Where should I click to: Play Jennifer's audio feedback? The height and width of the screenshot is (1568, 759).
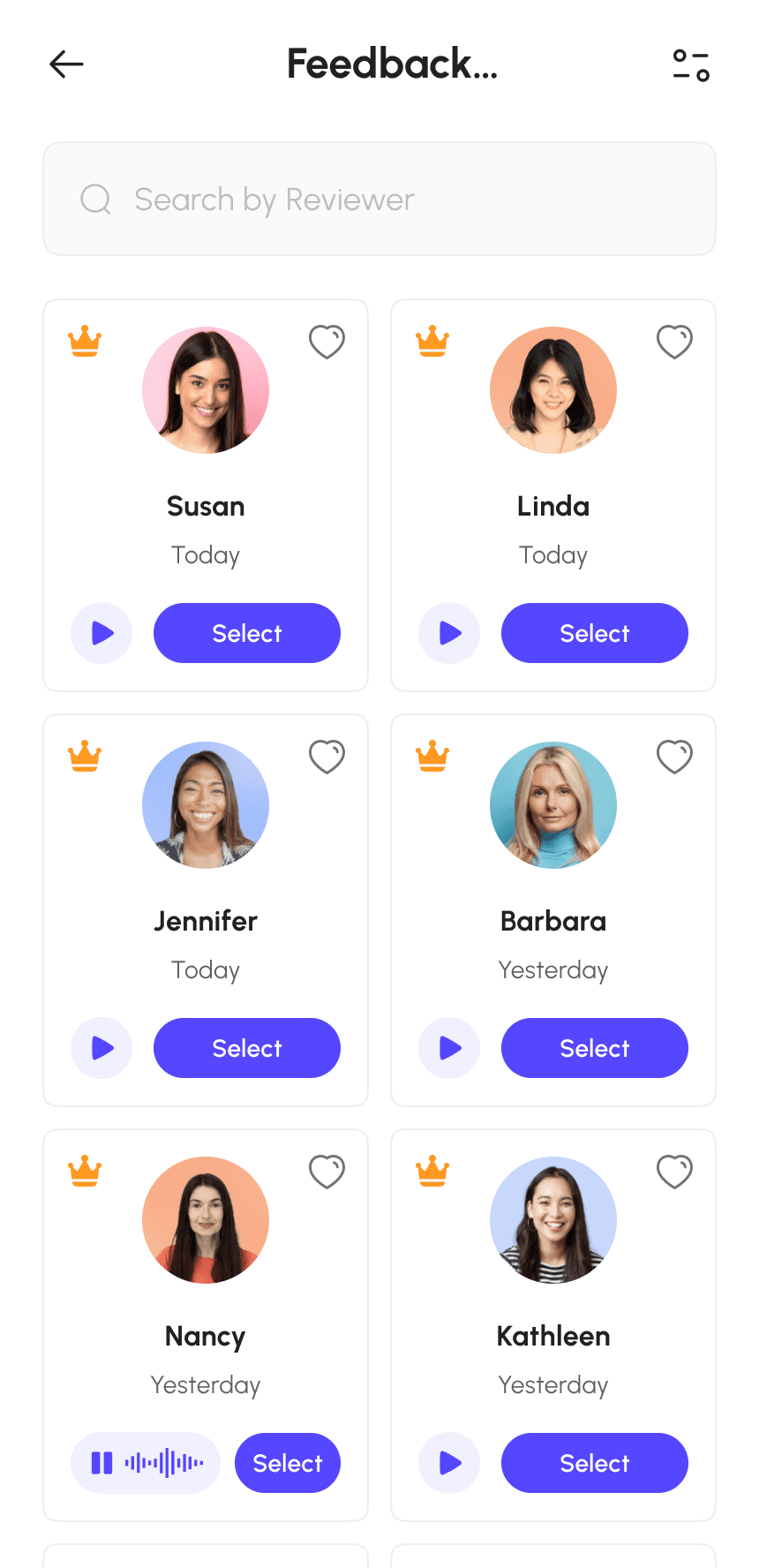coord(101,1048)
